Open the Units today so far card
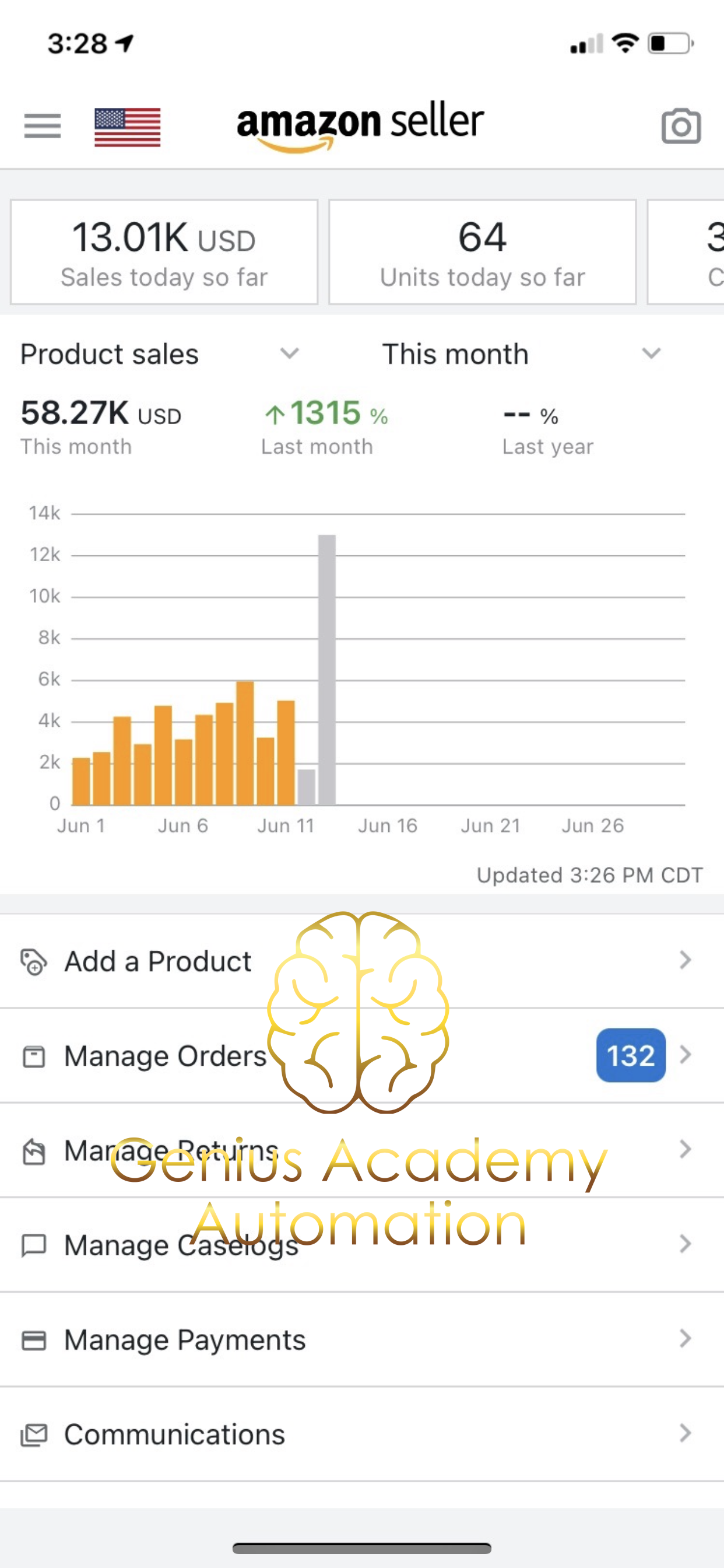The width and height of the screenshot is (724, 1568). click(483, 252)
